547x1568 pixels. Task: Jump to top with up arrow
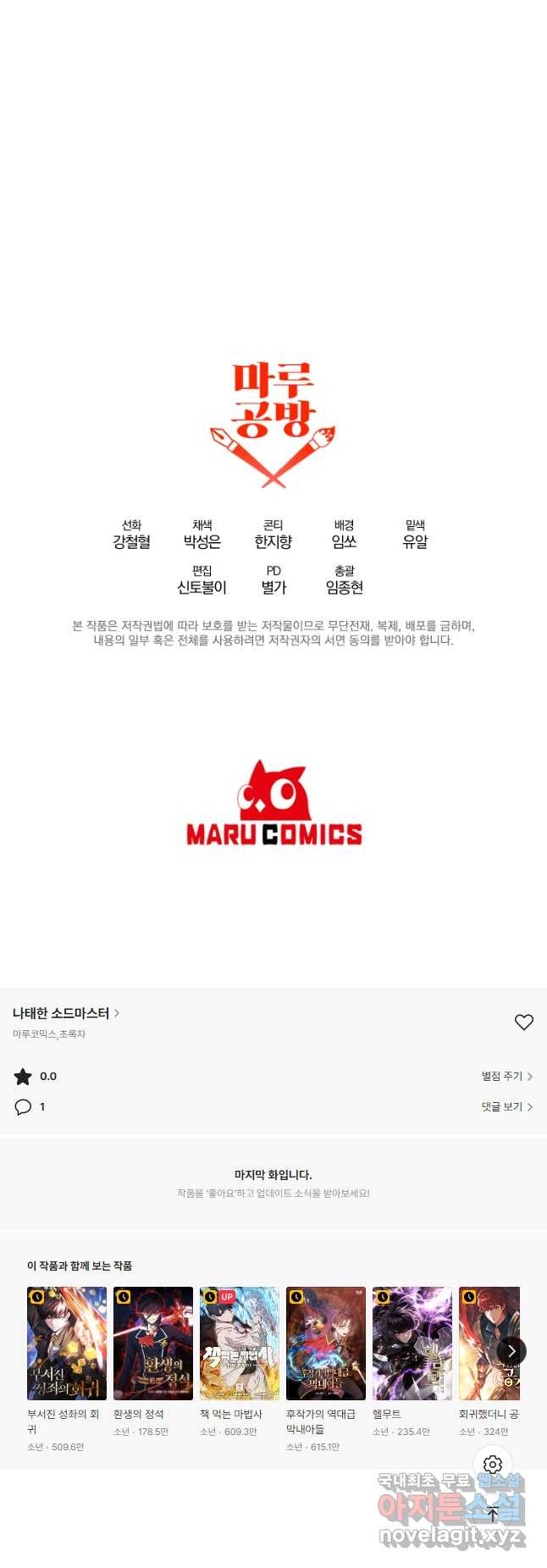point(493,1514)
